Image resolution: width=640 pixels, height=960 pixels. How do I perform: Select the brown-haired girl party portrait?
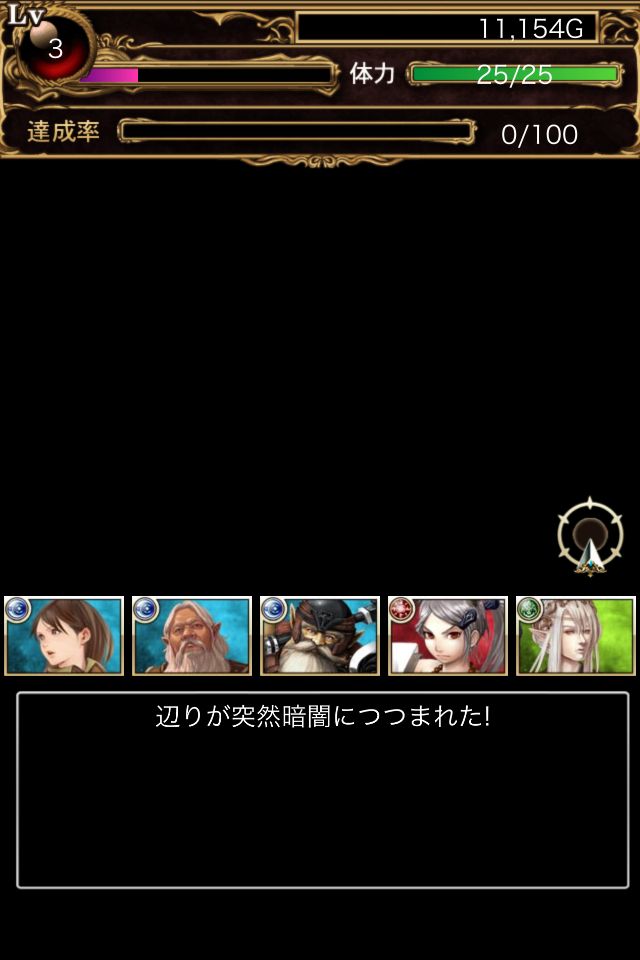pyautogui.click(x=64, y=636)
